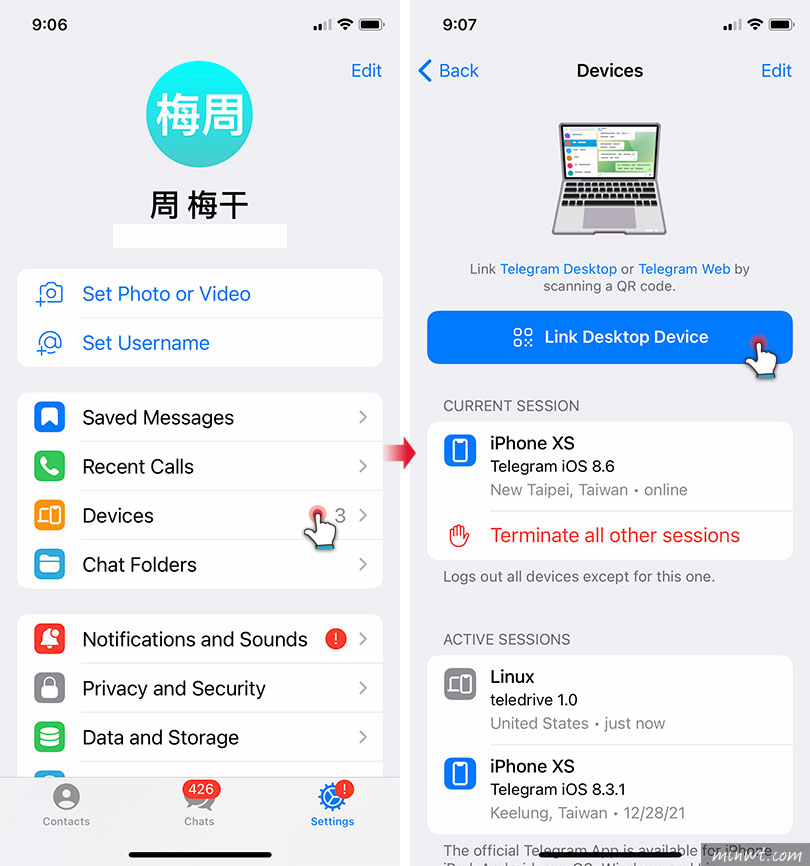
Task: Open Recent Calls
Action: (200, 467)
